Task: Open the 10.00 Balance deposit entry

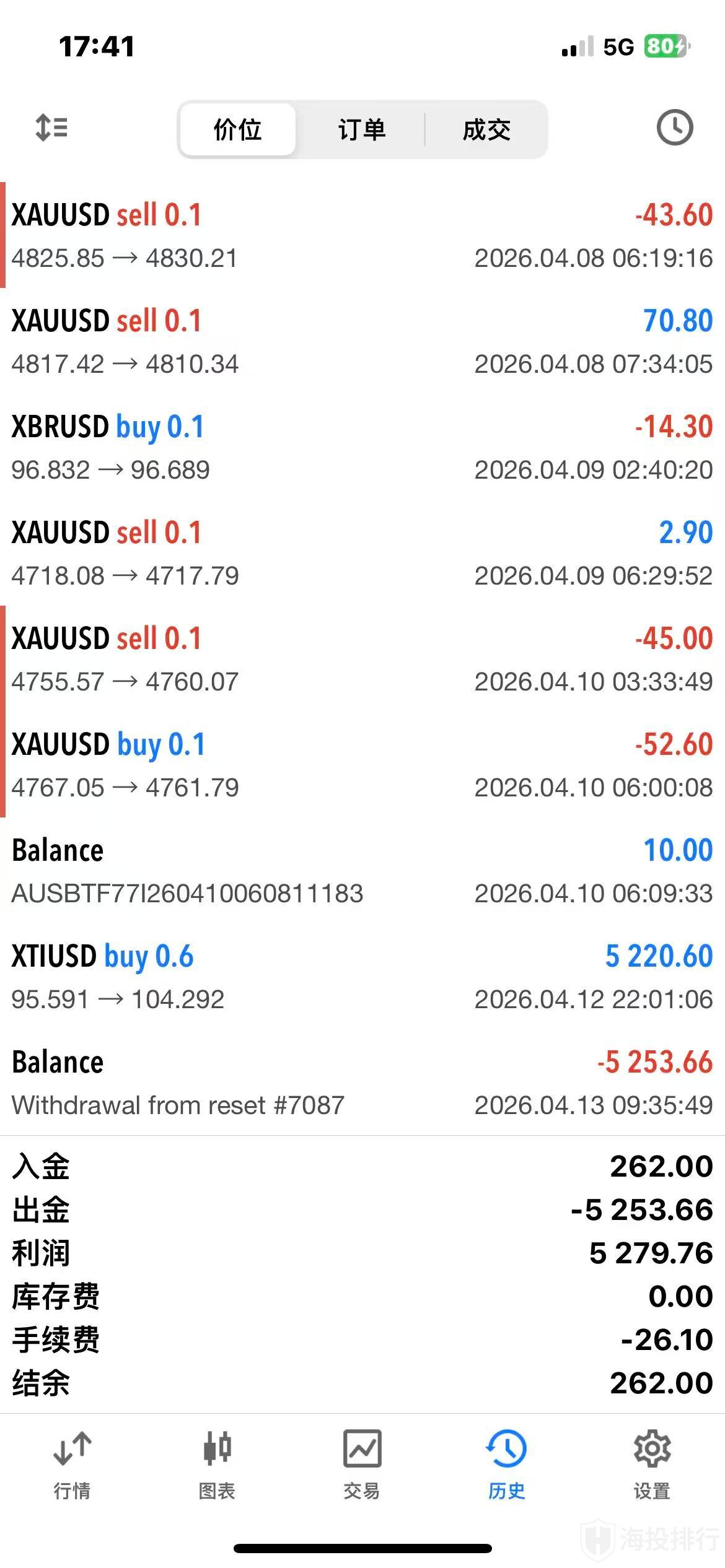Action: click(x=362, y=871)
